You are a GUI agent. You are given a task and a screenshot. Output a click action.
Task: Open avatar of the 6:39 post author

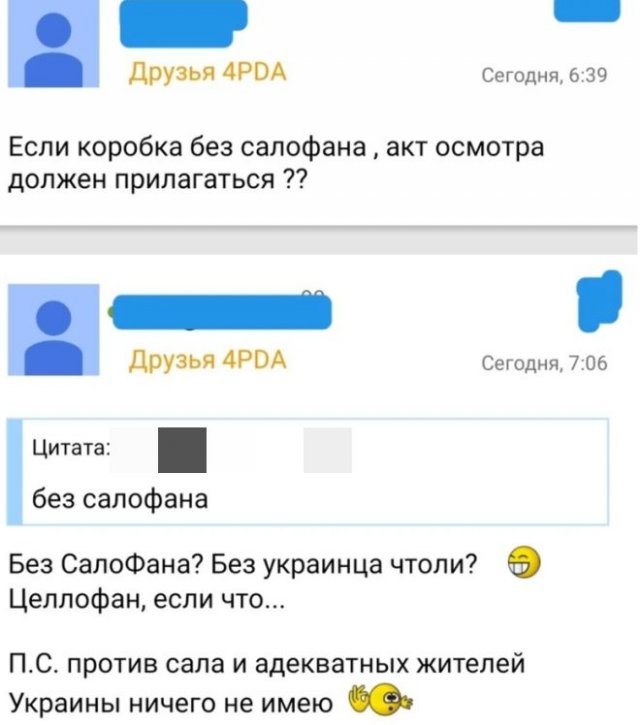pyautogui.click(x=53, y=45)
